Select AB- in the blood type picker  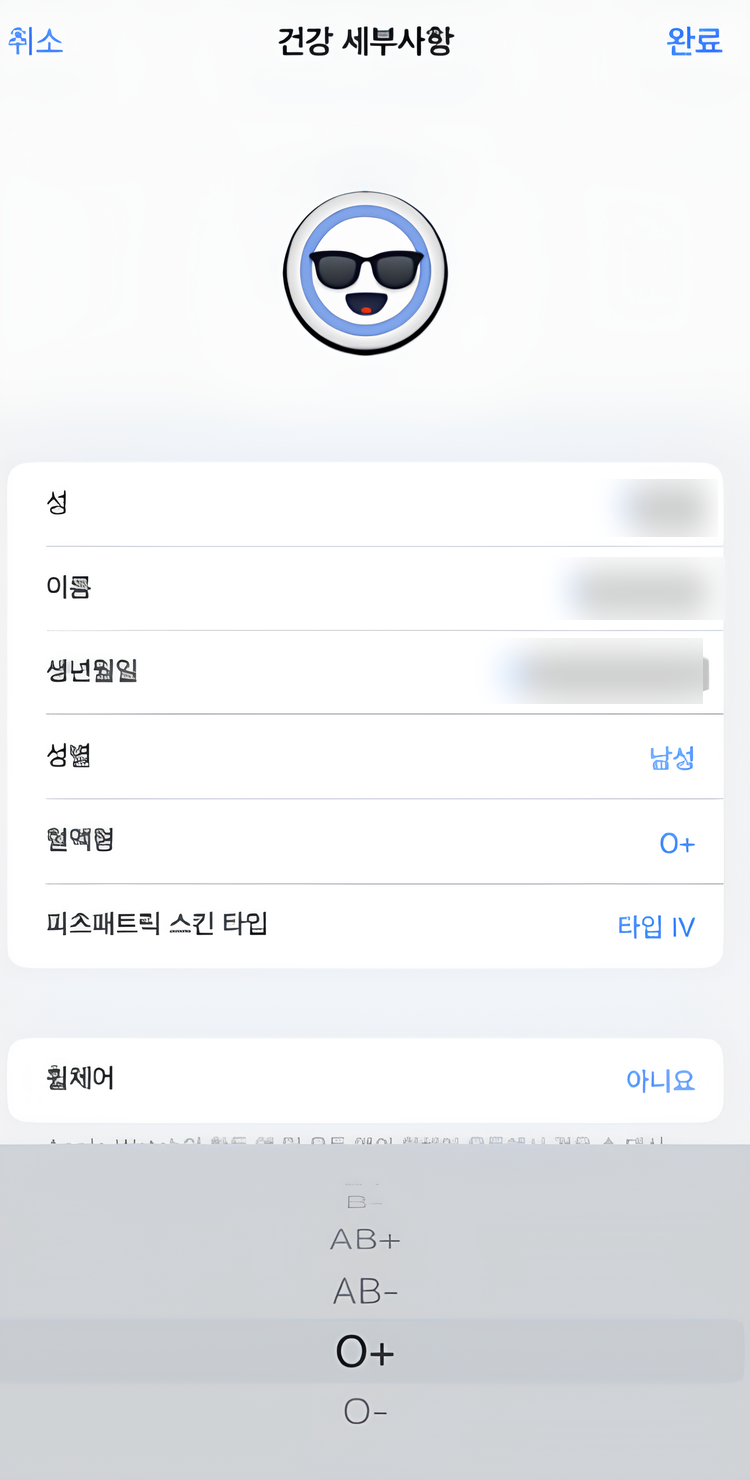[x=365, y=1293]
